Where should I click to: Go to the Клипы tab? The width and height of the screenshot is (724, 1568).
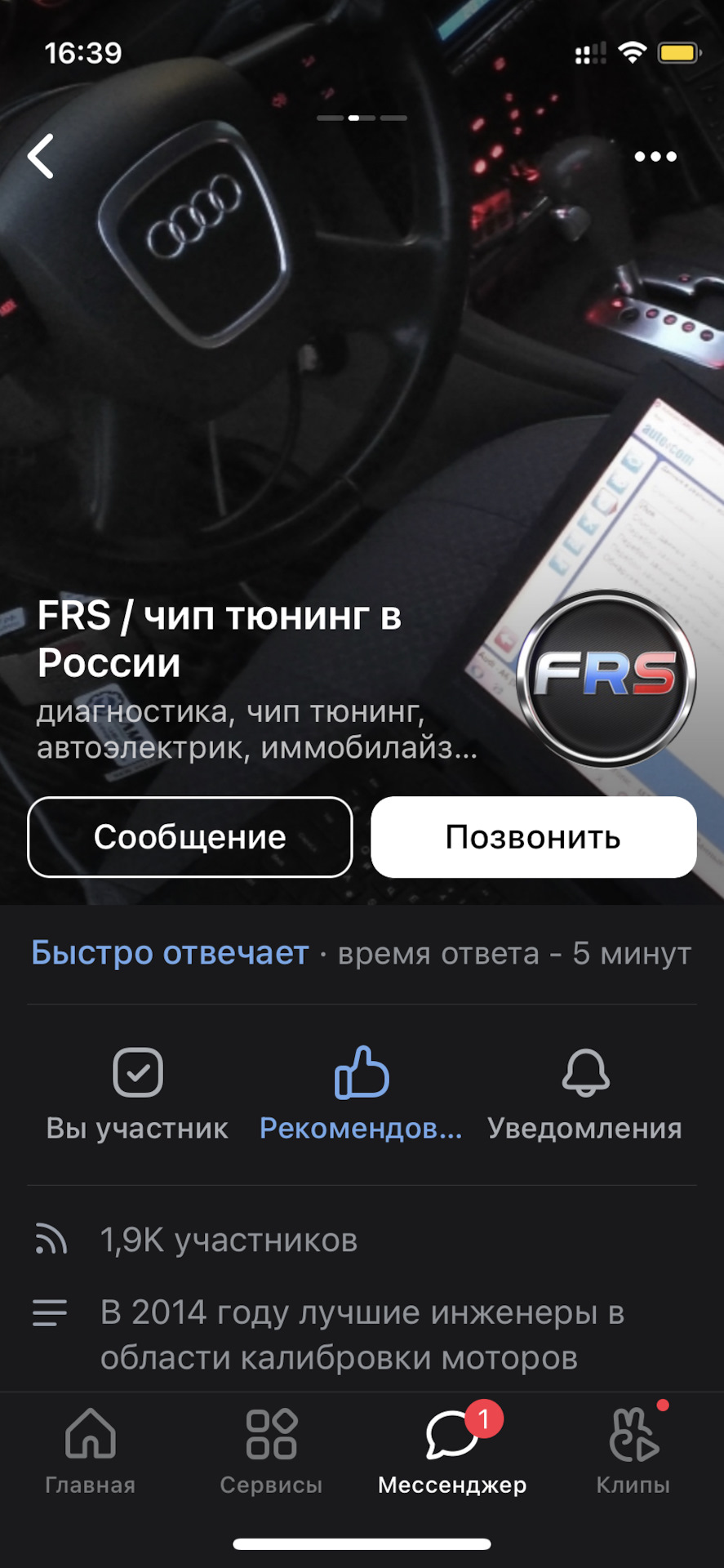633,1452
